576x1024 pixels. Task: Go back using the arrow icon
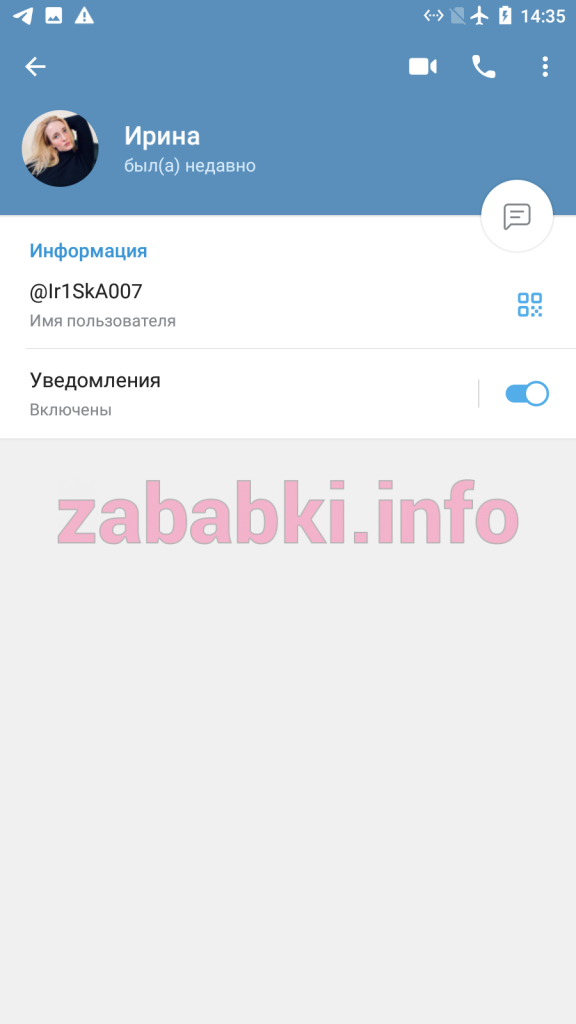click(x=35, y=67)
